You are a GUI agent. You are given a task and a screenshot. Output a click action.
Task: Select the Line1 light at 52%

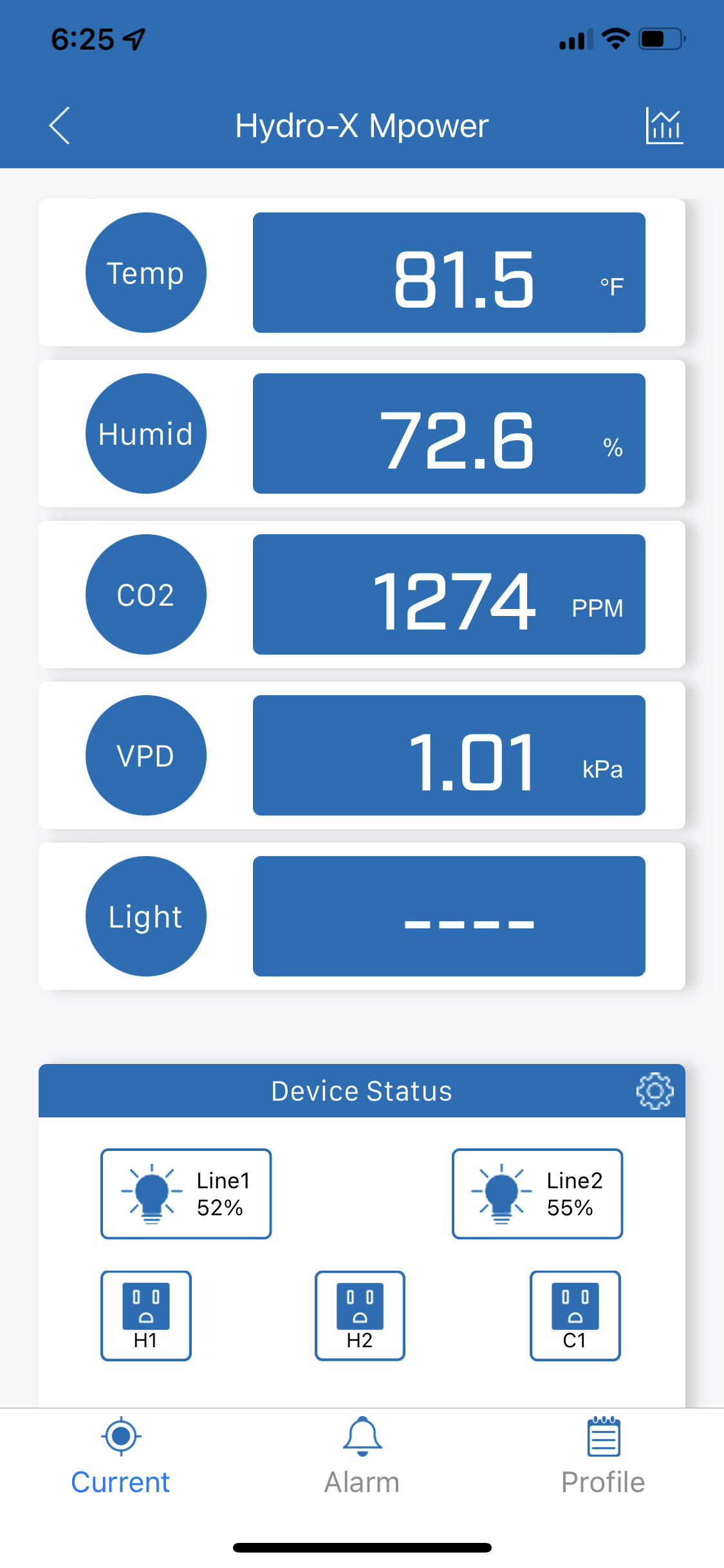pyautogui.click(x=186, y=1193)
